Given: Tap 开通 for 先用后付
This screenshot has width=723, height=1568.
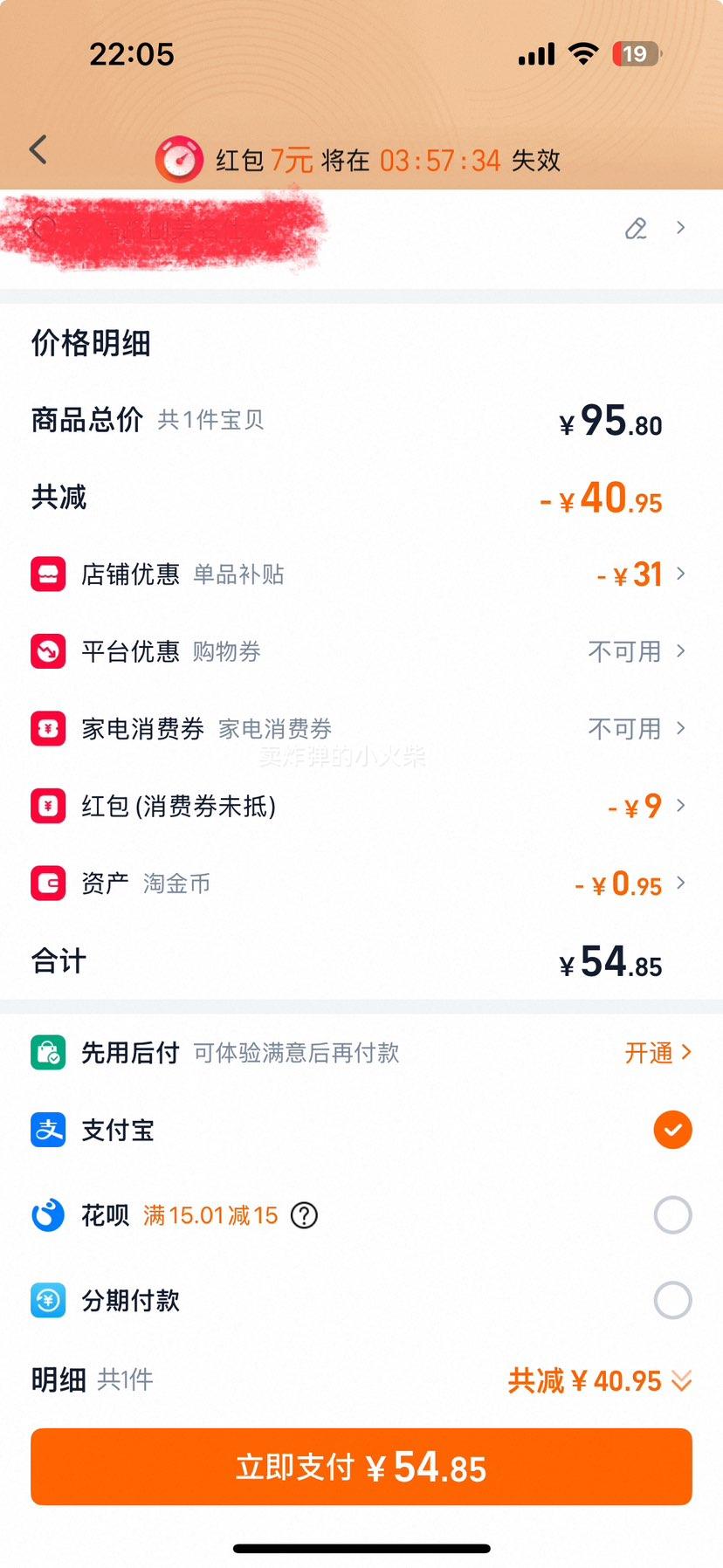Looking at the screenshot, I should tap(658, 1053).
